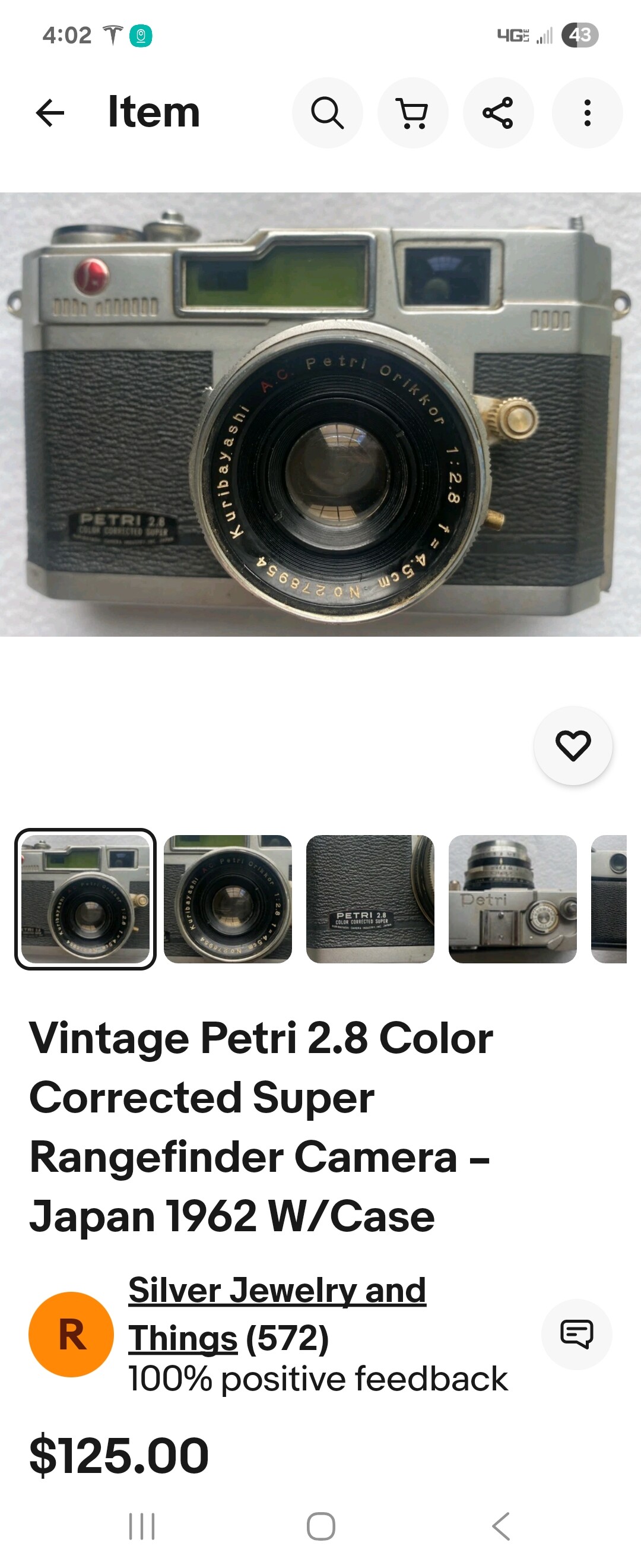Add this item to watchlist with heart
Viewport: 641px width, 1568px height.
point(573,745)
